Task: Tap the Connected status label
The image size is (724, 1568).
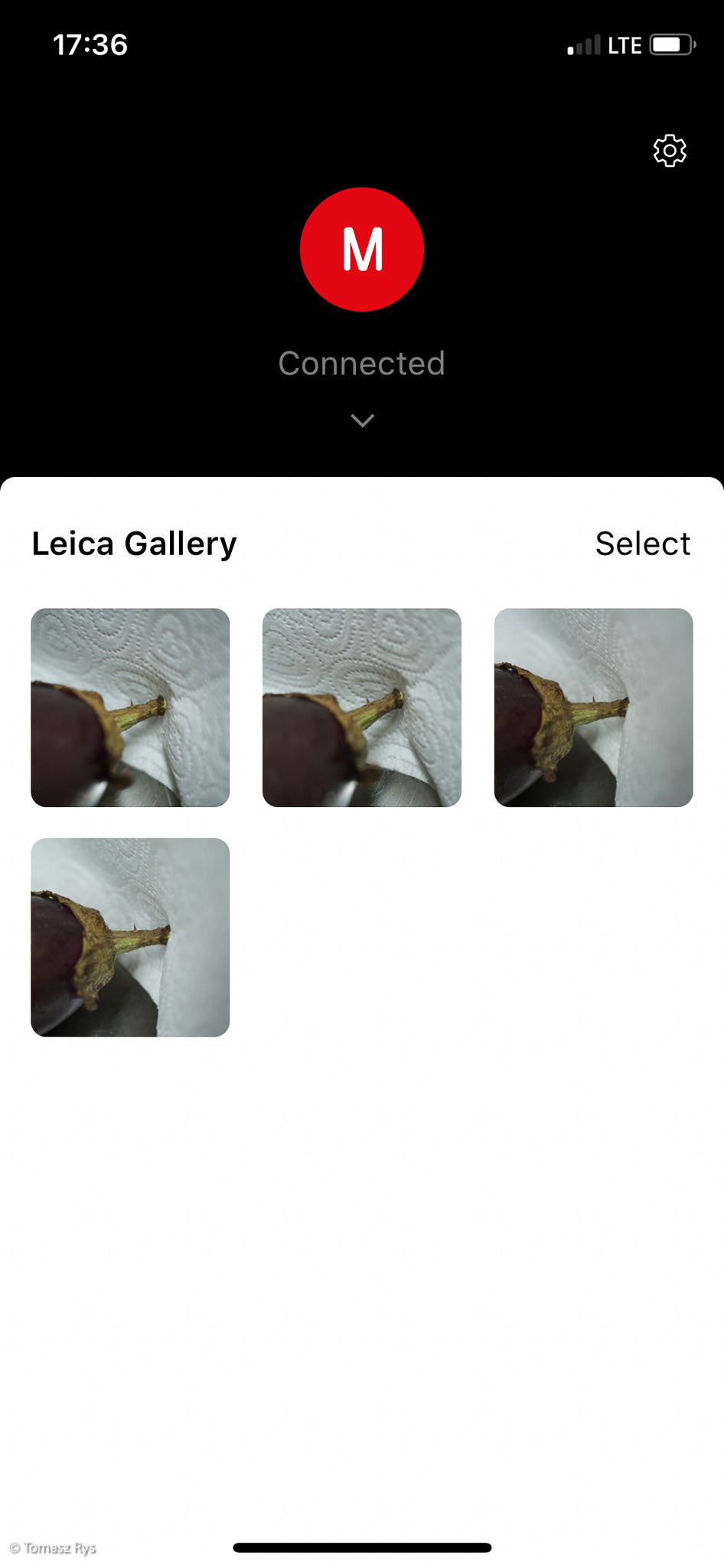Action: point(361,364)
